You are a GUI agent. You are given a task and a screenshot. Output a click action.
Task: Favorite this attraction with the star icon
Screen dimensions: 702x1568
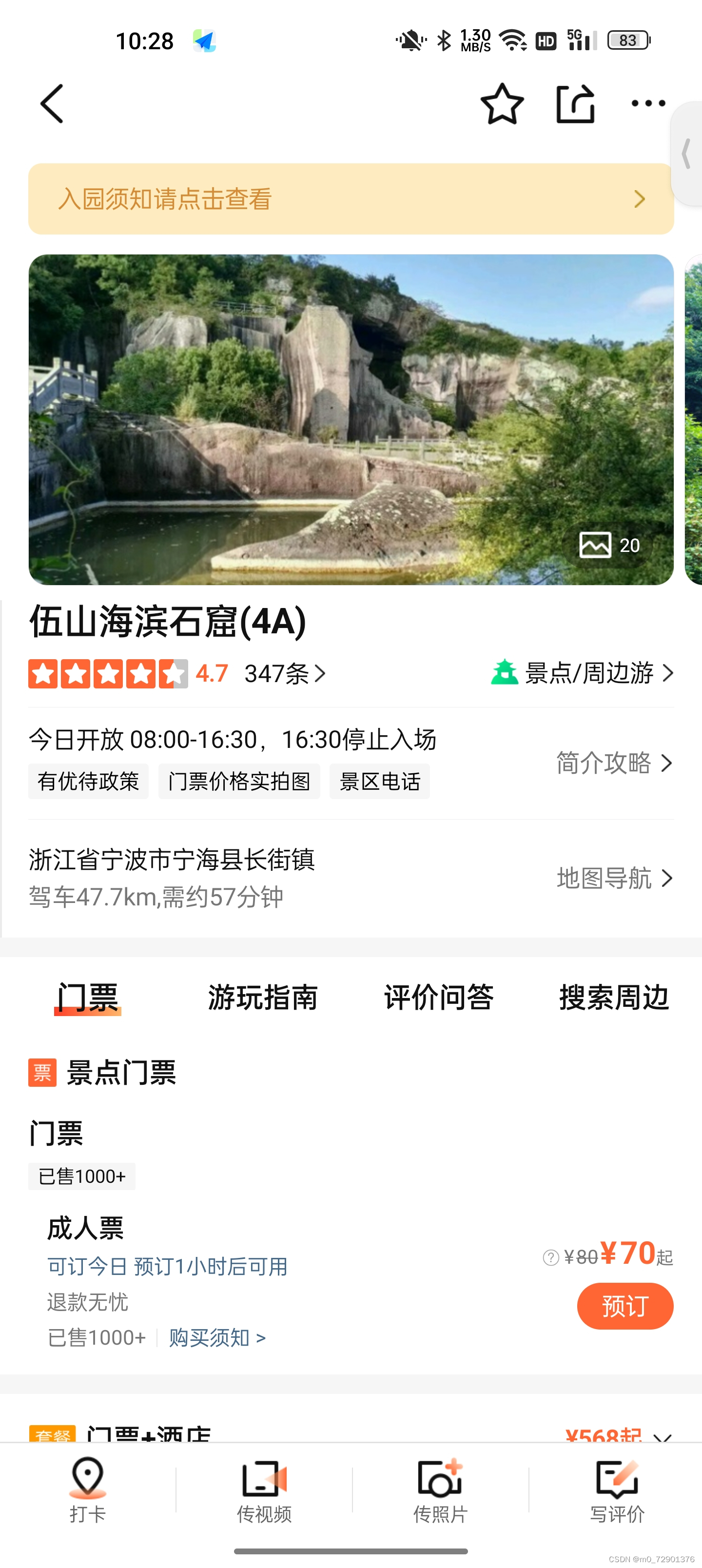tap(502, 104)
